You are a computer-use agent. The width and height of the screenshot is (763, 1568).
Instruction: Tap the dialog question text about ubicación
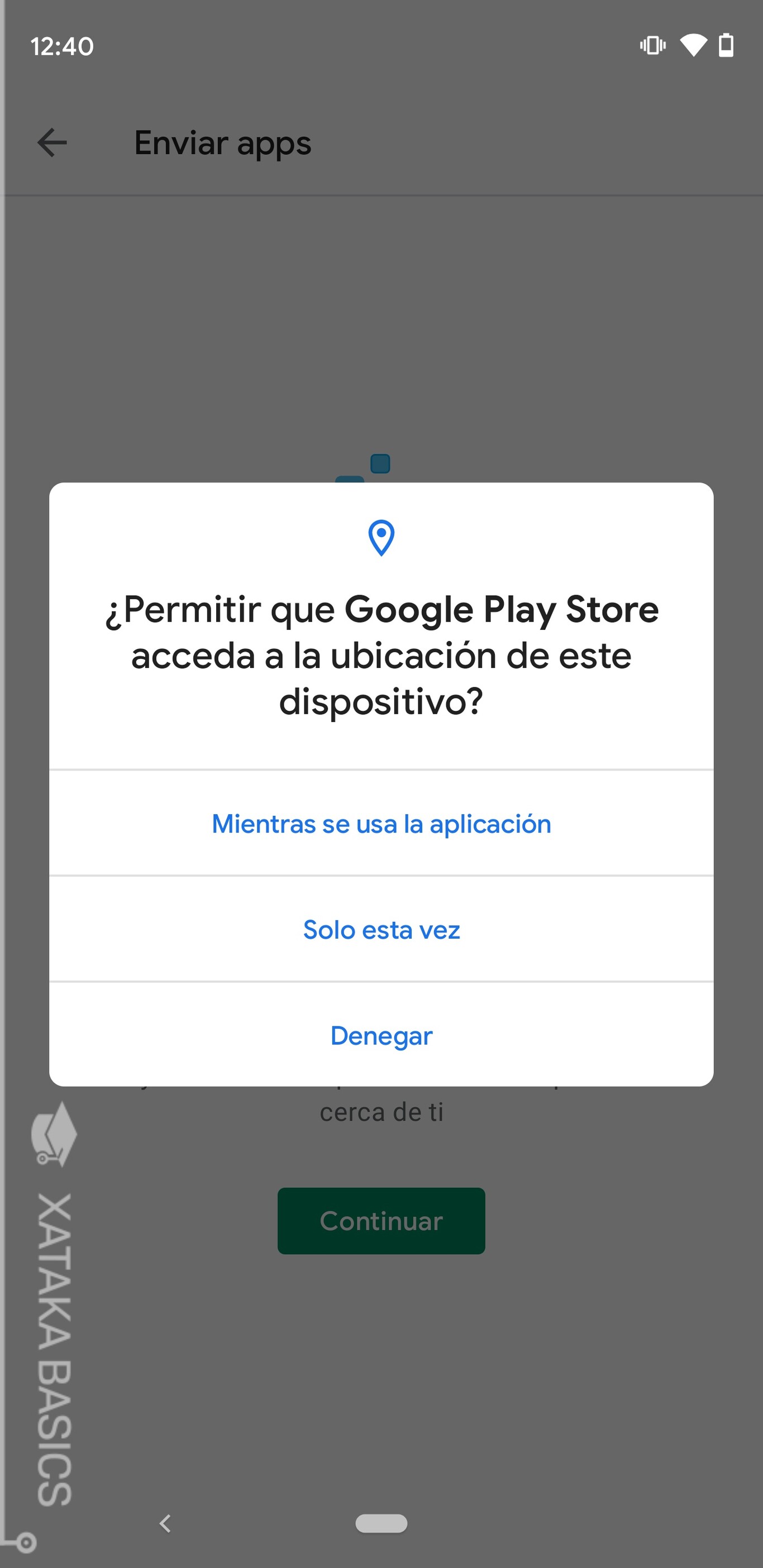click(381, 656)
